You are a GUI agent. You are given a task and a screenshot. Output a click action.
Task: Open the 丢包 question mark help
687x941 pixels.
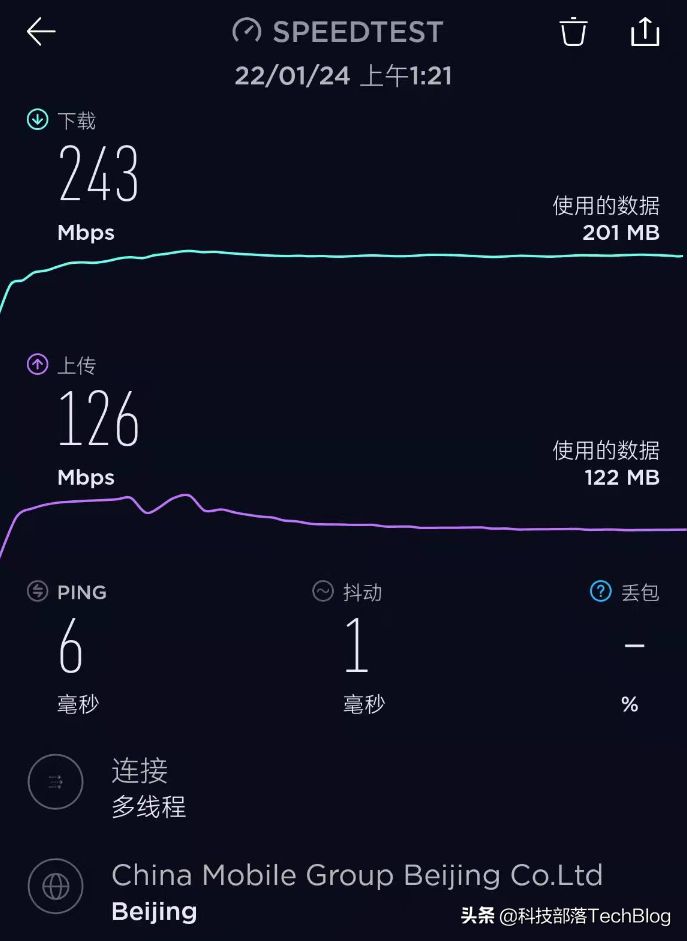click(x=600, y=592)
